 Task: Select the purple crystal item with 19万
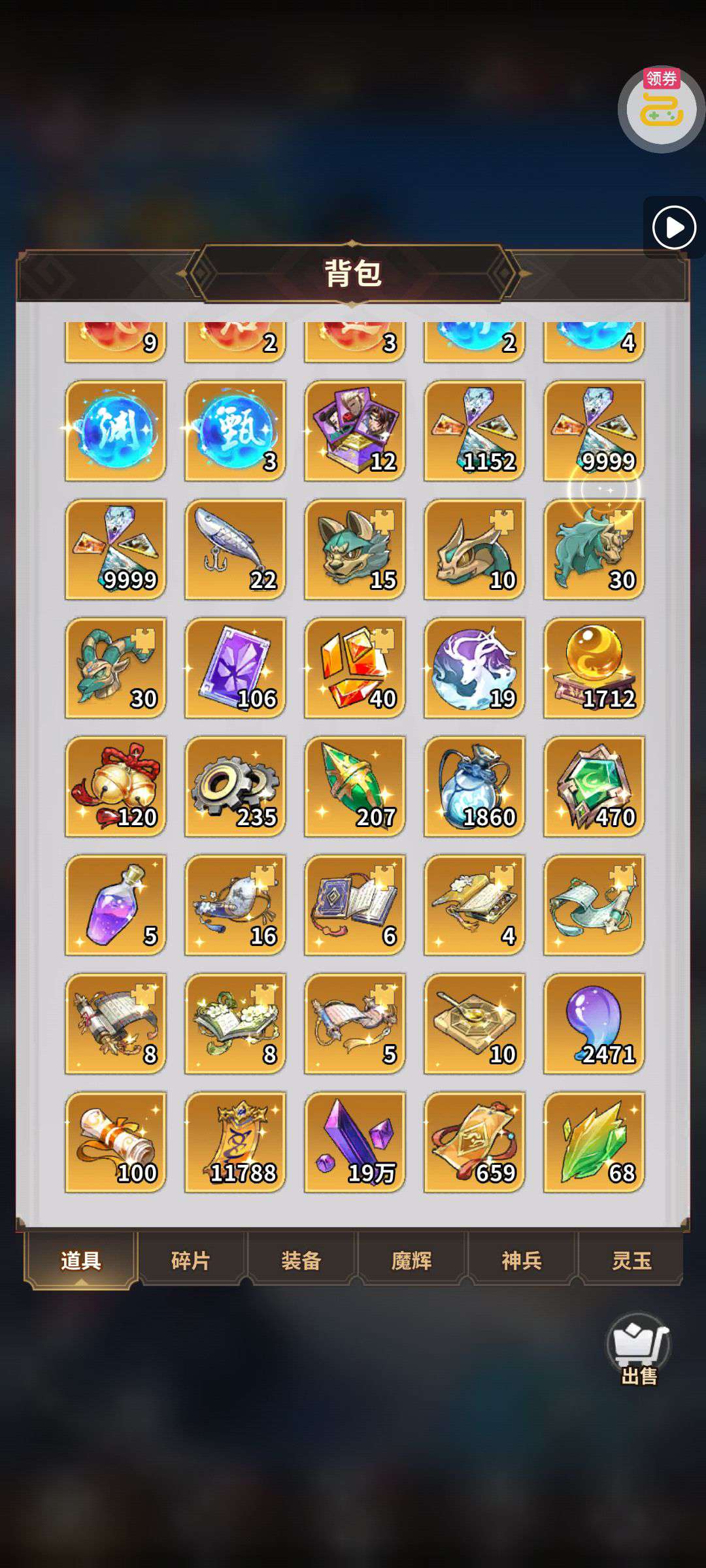click(355, 1142)
